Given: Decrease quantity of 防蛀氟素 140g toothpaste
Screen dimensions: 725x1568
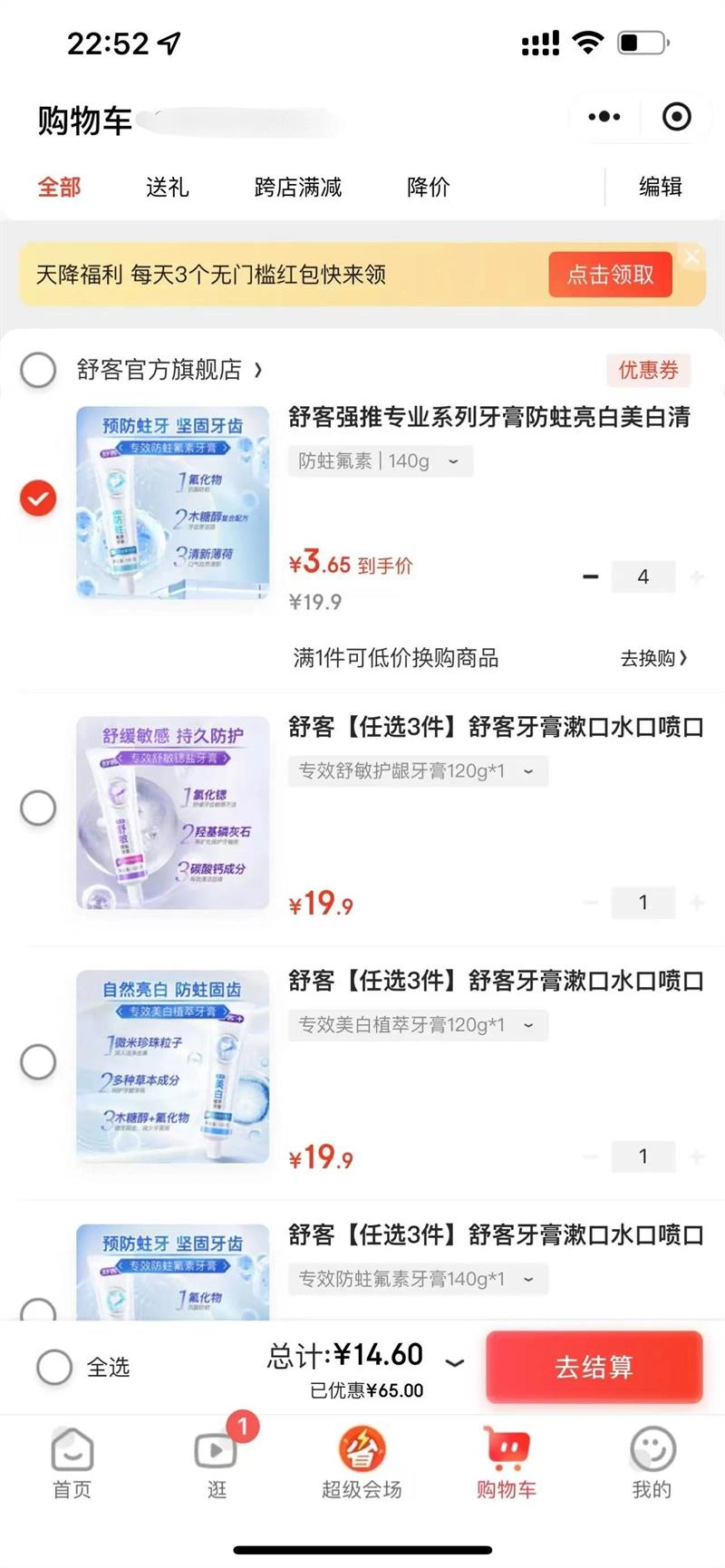Looking at the screenshot, I should coord(591,576).
